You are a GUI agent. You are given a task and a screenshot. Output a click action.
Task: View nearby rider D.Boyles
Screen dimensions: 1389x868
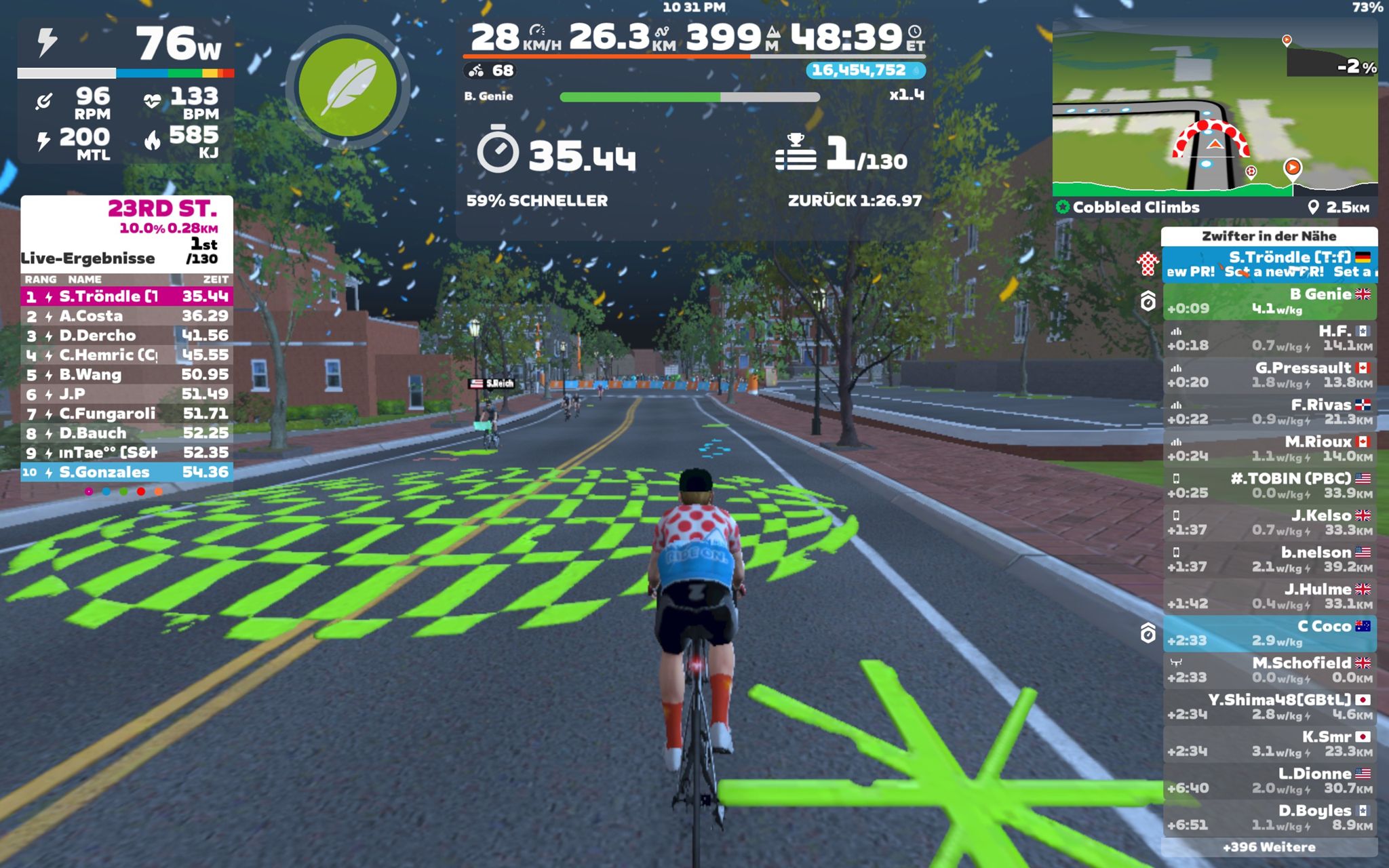1269,818
